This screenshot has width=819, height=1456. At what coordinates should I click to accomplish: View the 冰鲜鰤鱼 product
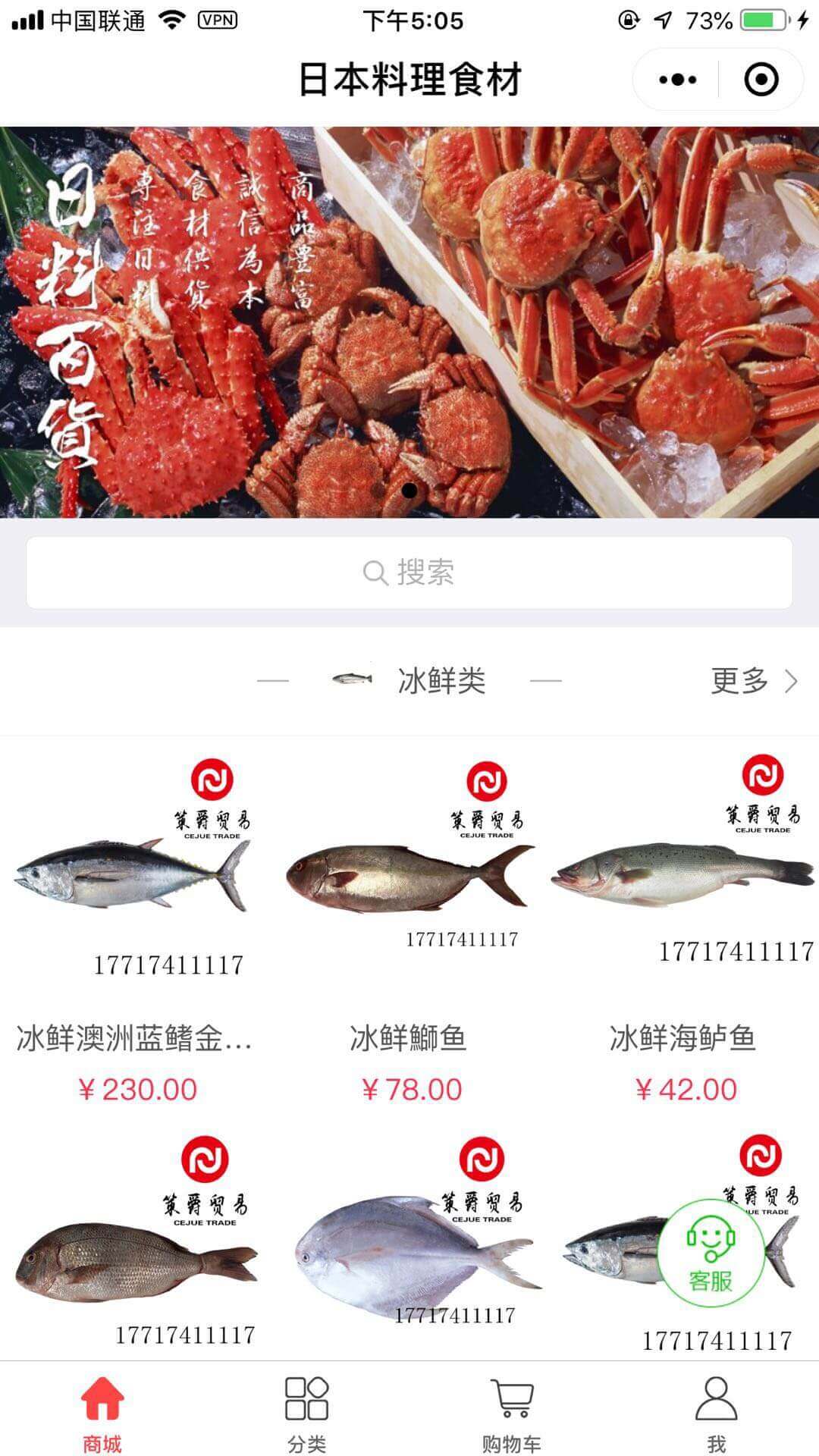(409, 925)
